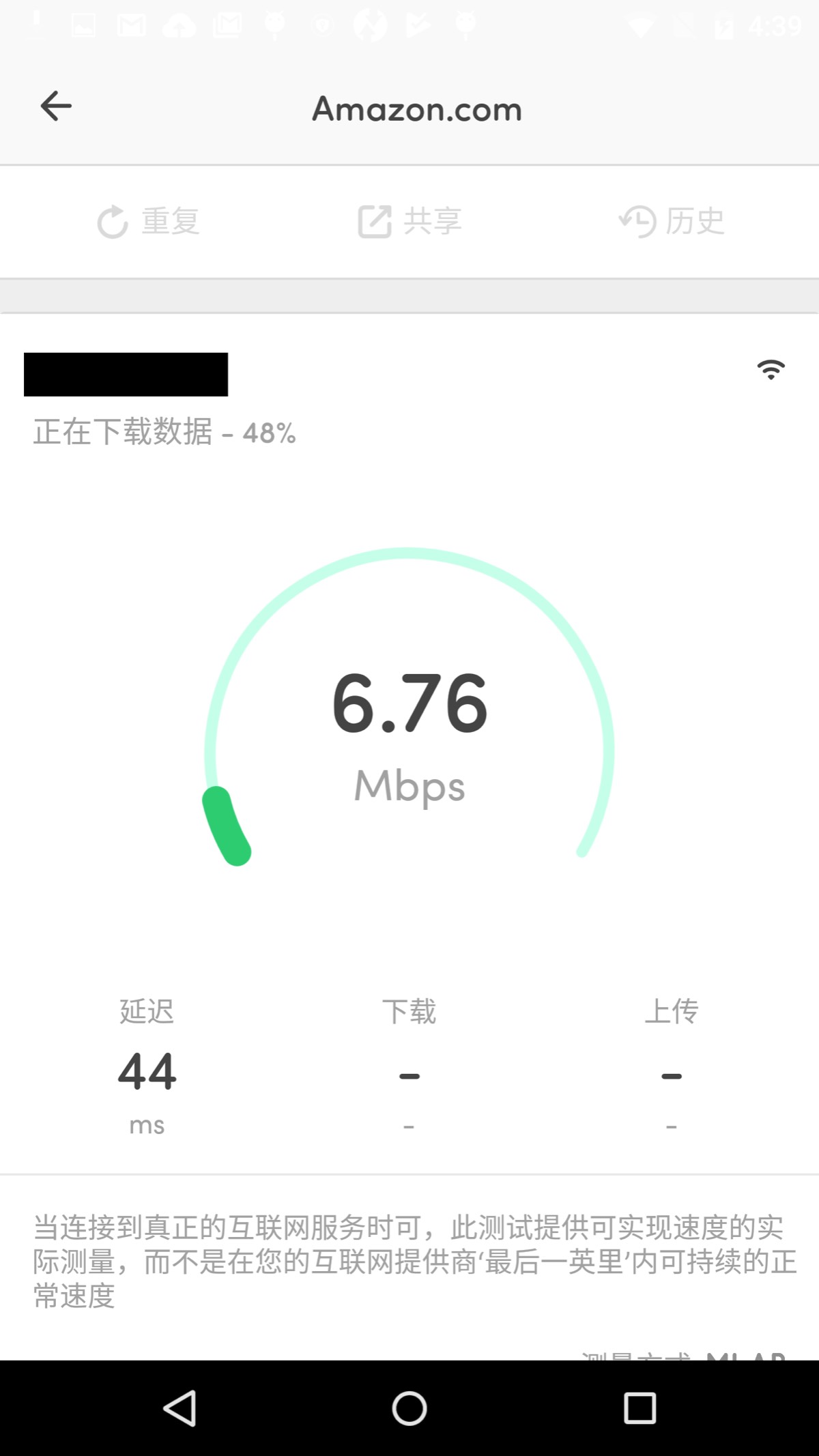Open recent apps from the navigation bar
819x1456 pixels.
pyautogui.click(x=640, y=1408)
